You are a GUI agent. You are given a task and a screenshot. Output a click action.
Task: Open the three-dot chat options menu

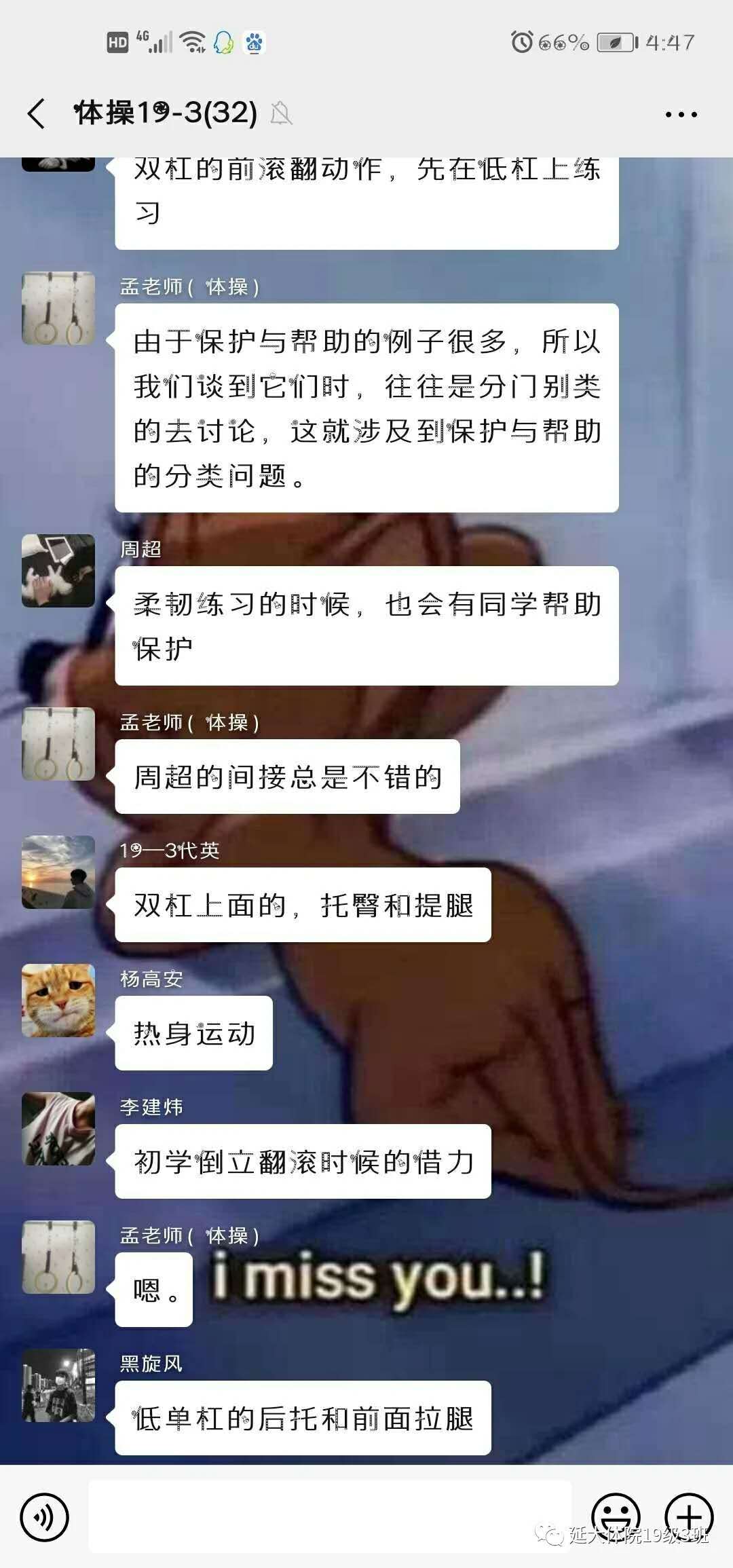pos(681,115)
